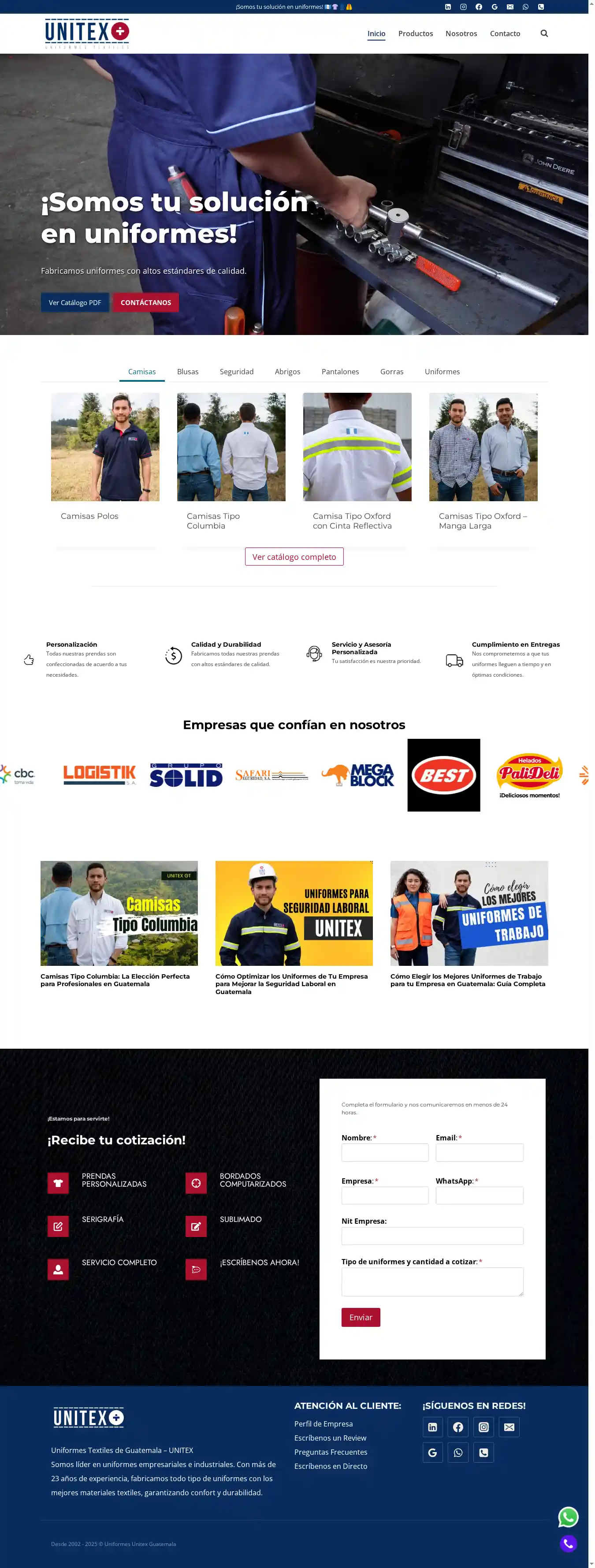Tap the CONTÁCTANOS button
The height and width of the screenshot is (1568, 595).
click(x=145, y=302)
